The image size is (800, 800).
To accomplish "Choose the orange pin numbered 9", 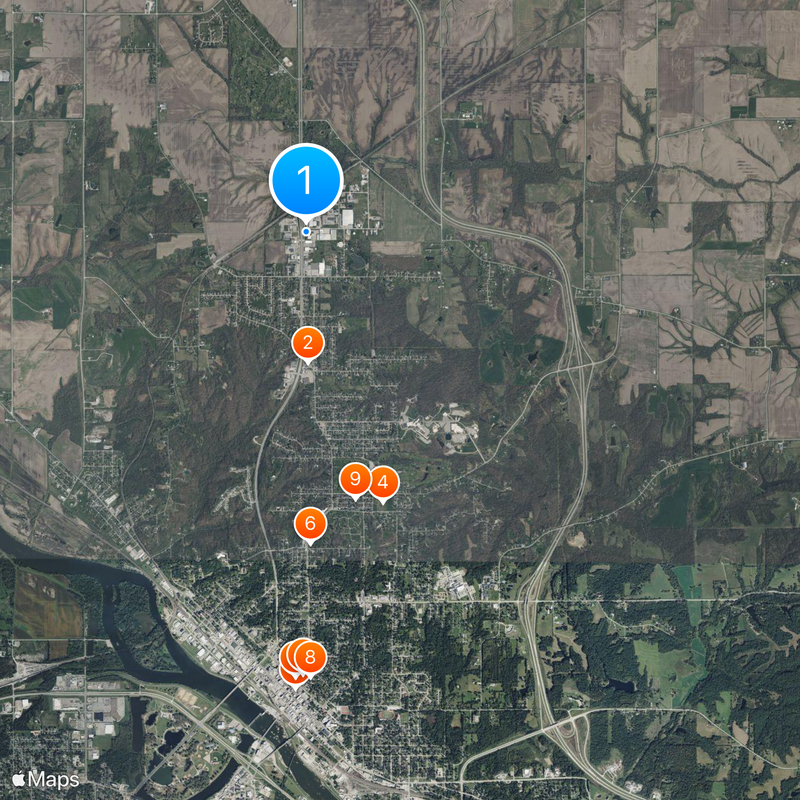I will tap(354, 479).
